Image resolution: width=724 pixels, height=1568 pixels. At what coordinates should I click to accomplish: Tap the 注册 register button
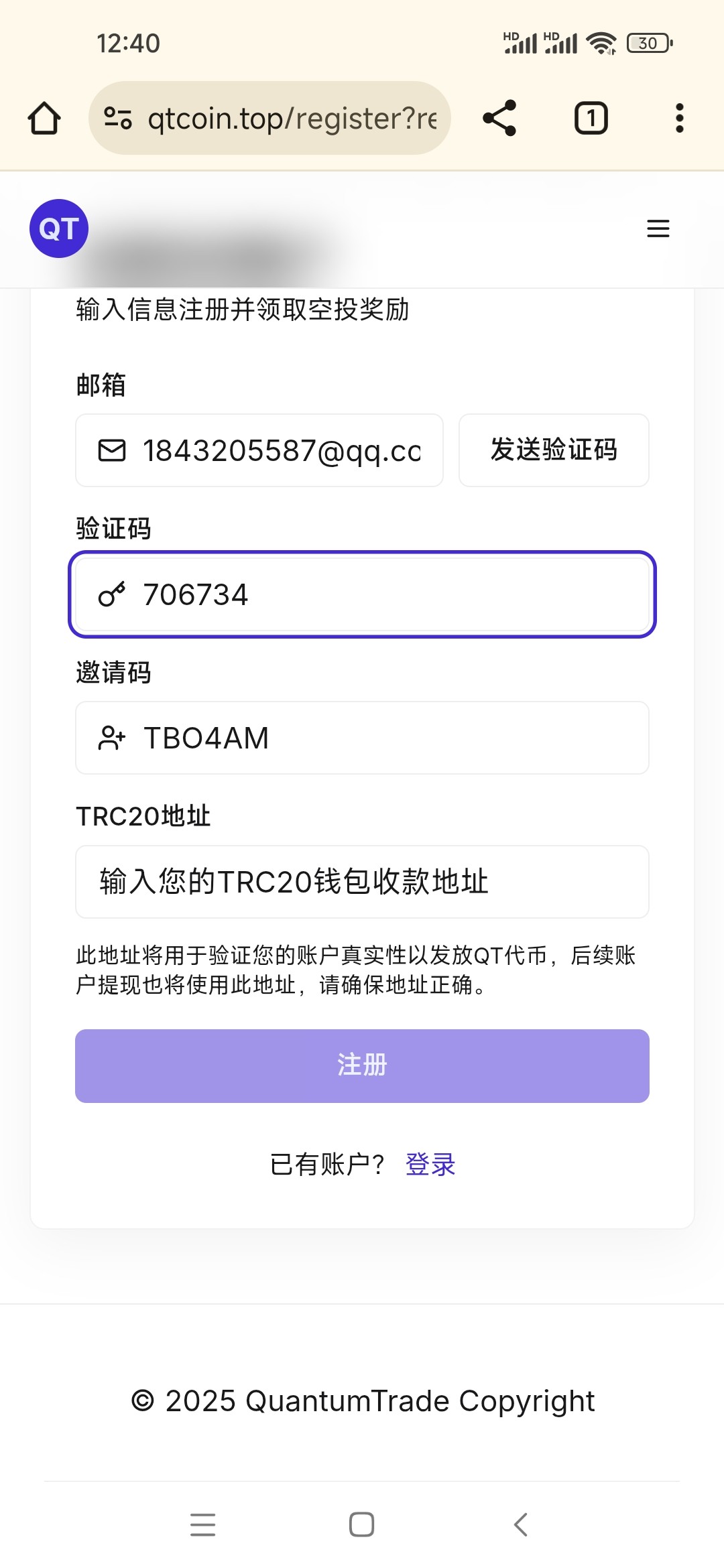click(x=362, y=1065)
